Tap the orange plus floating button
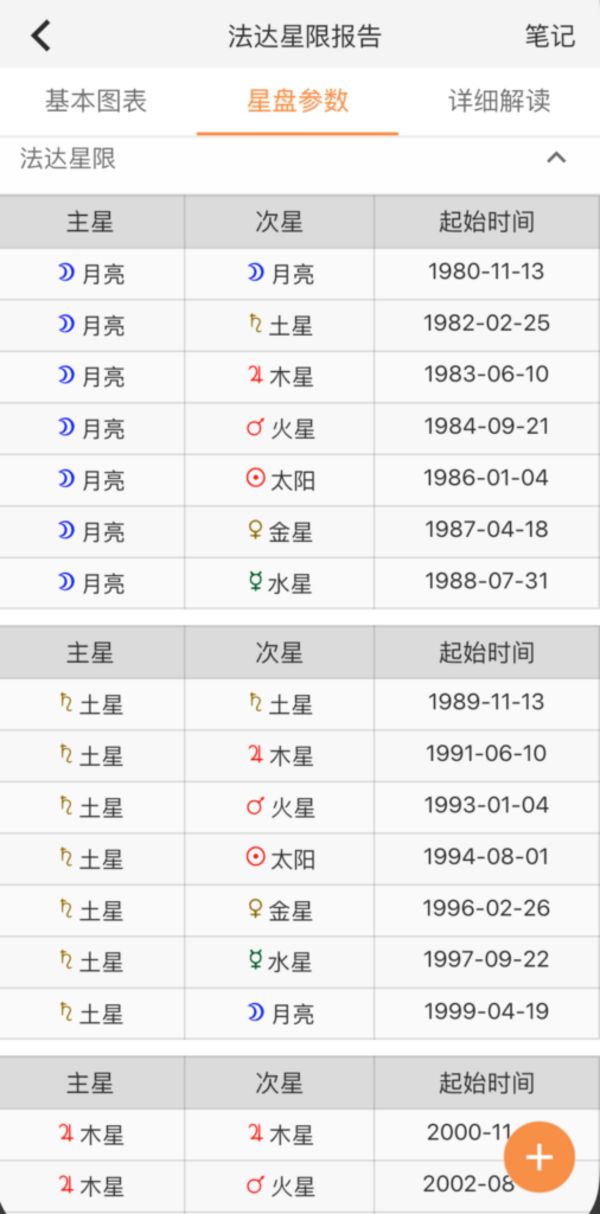This screenshot has width=600, height=1214. pyautogui.click(x=539, y=1157)
